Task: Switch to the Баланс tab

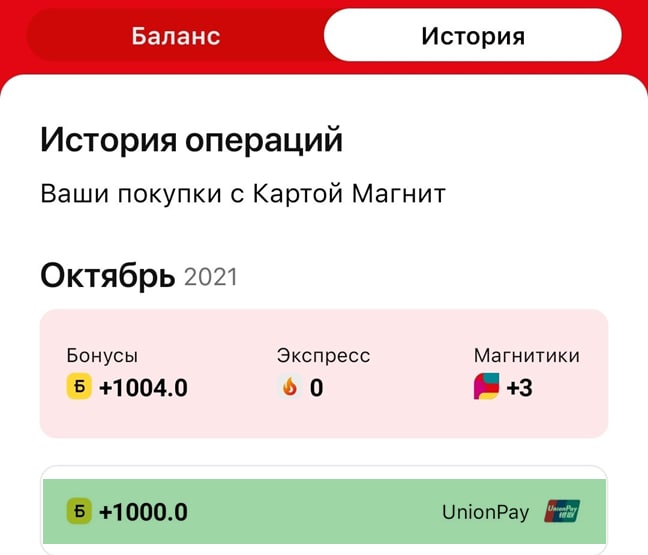Action: tap(176, 36)
